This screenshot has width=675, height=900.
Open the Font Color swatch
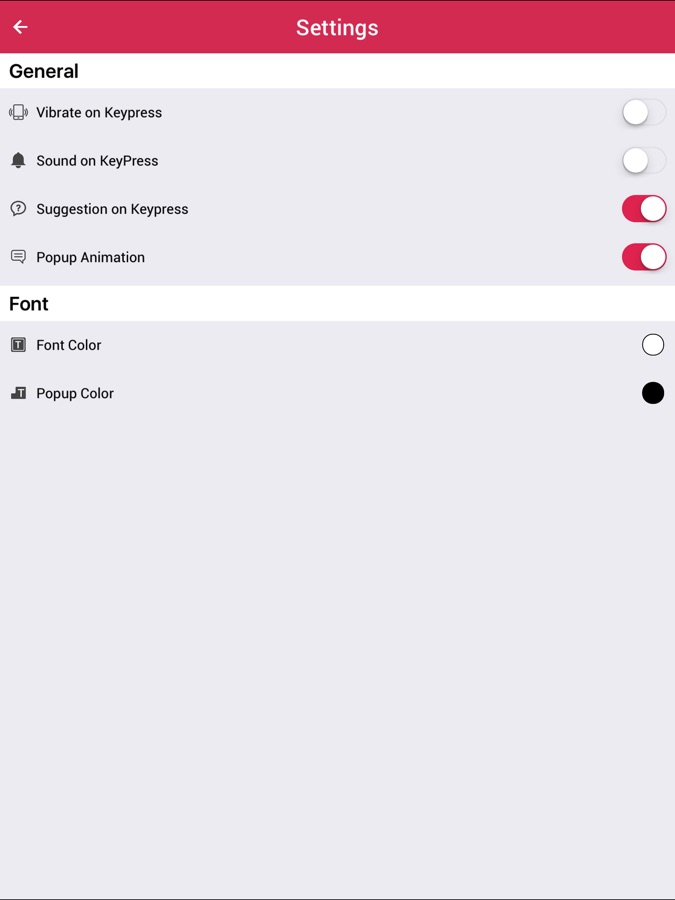[653, 345]
